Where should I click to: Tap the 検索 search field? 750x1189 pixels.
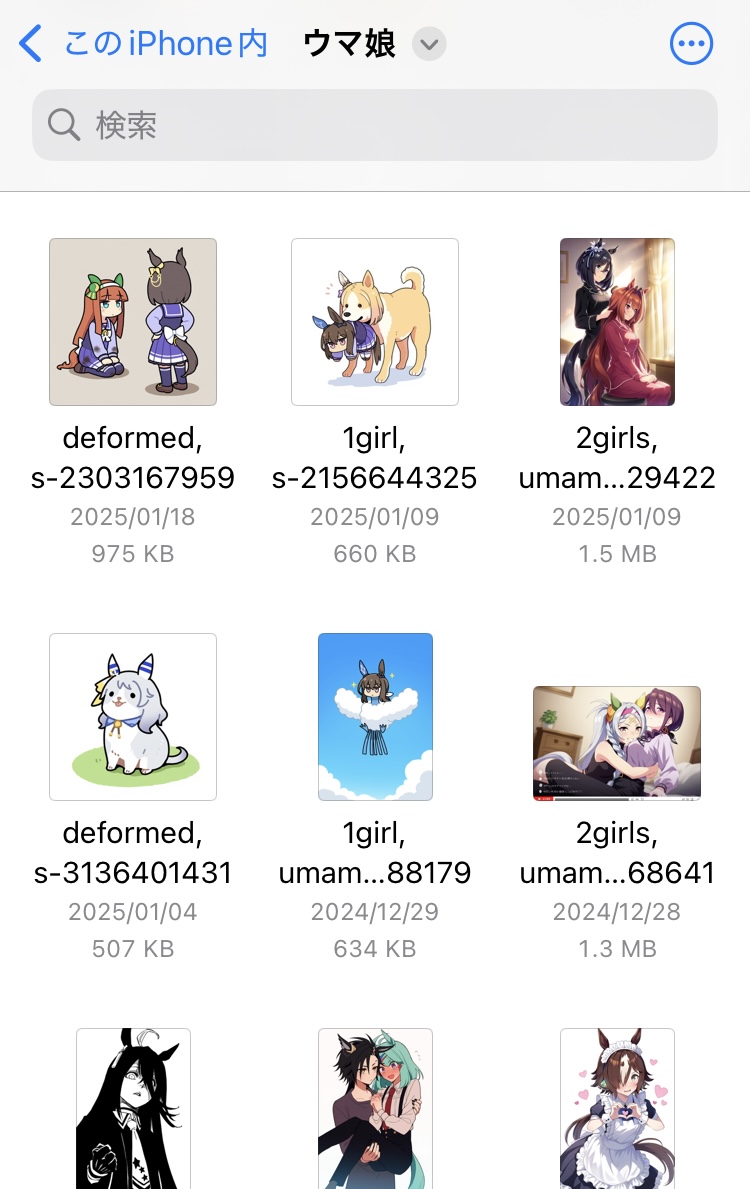(375, 125)
